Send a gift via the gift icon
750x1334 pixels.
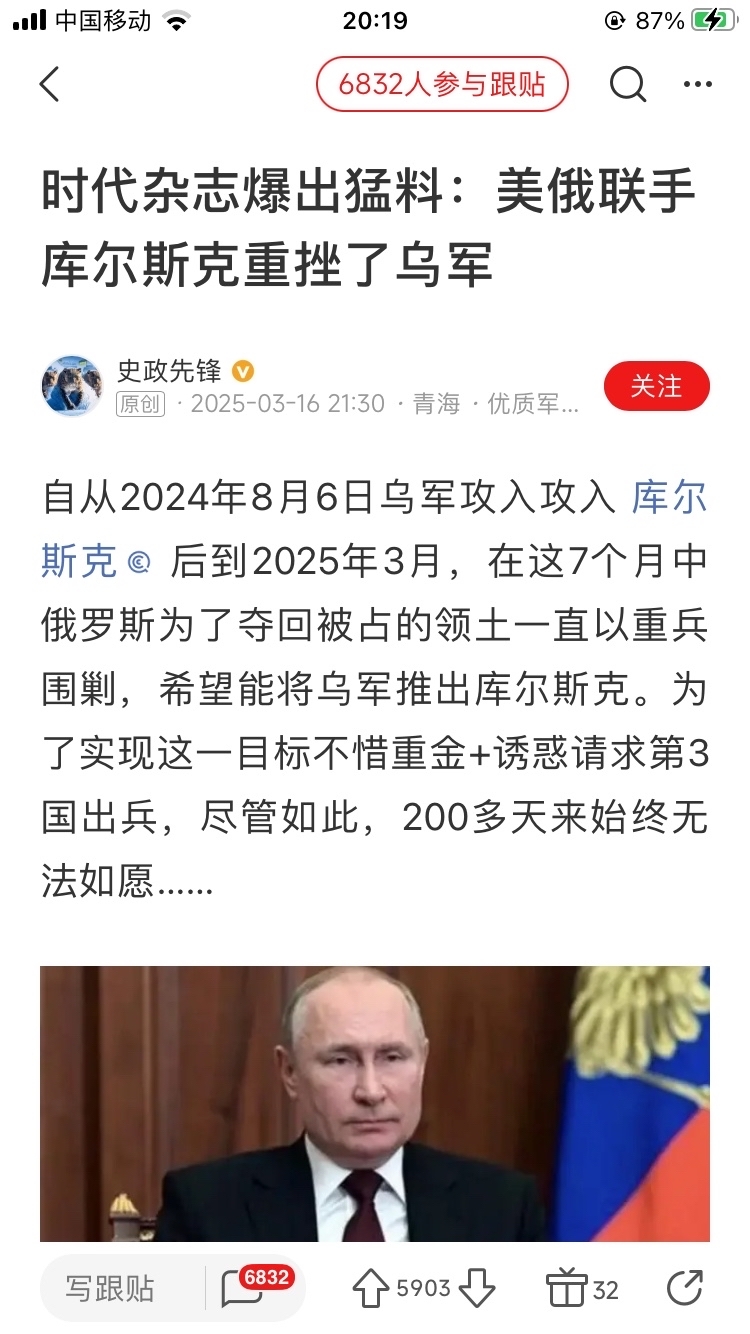coord(582,1289)
